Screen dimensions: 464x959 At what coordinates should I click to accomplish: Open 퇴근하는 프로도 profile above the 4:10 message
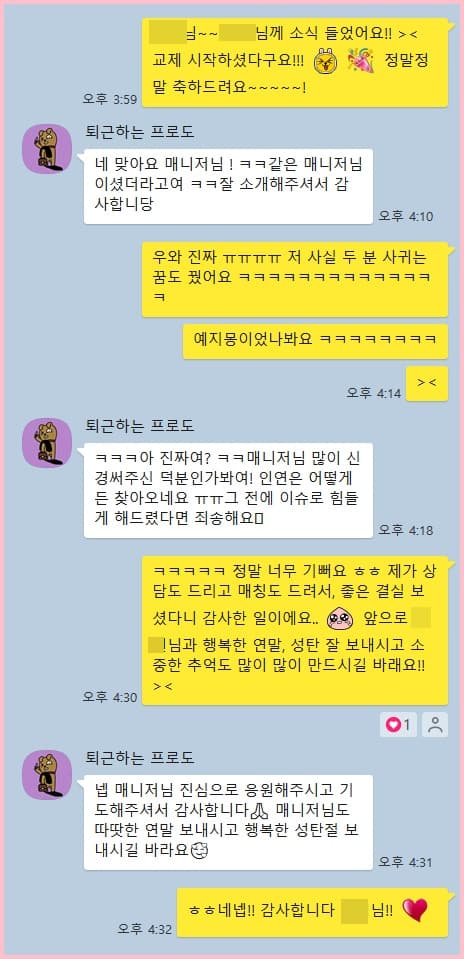47,149
